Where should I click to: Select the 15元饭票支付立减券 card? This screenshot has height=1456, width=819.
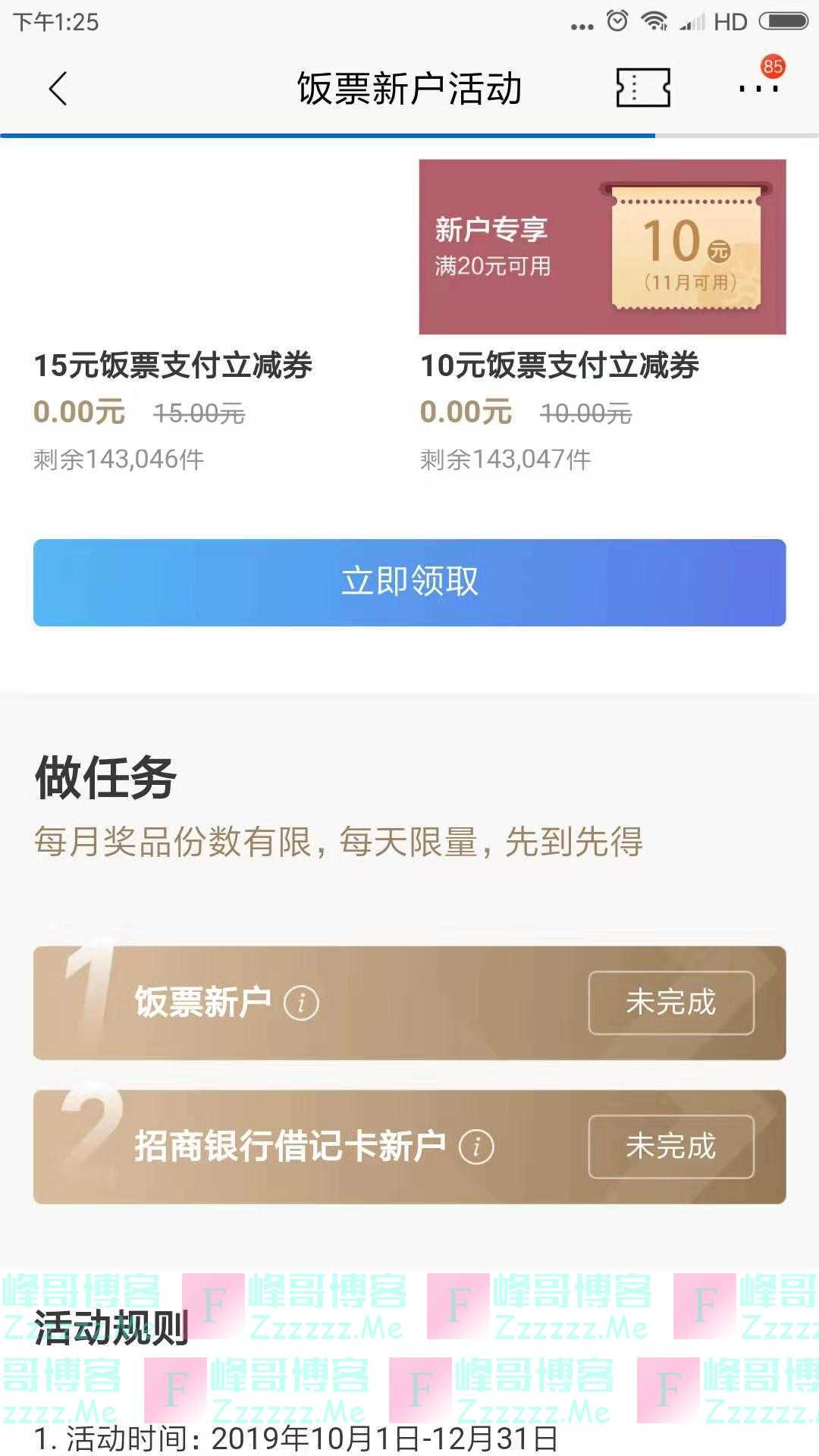click(174, 366)
